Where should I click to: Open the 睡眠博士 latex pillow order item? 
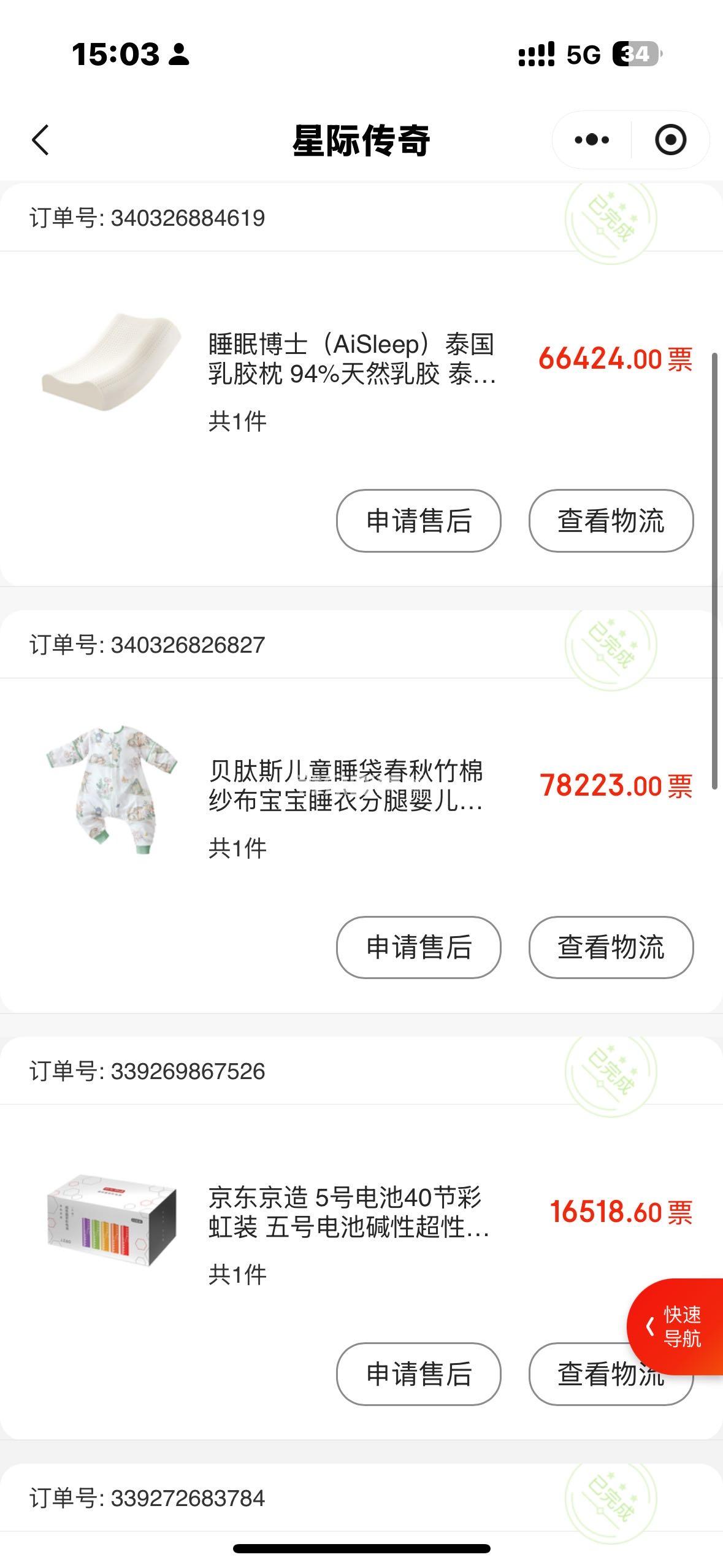point(351,359)
